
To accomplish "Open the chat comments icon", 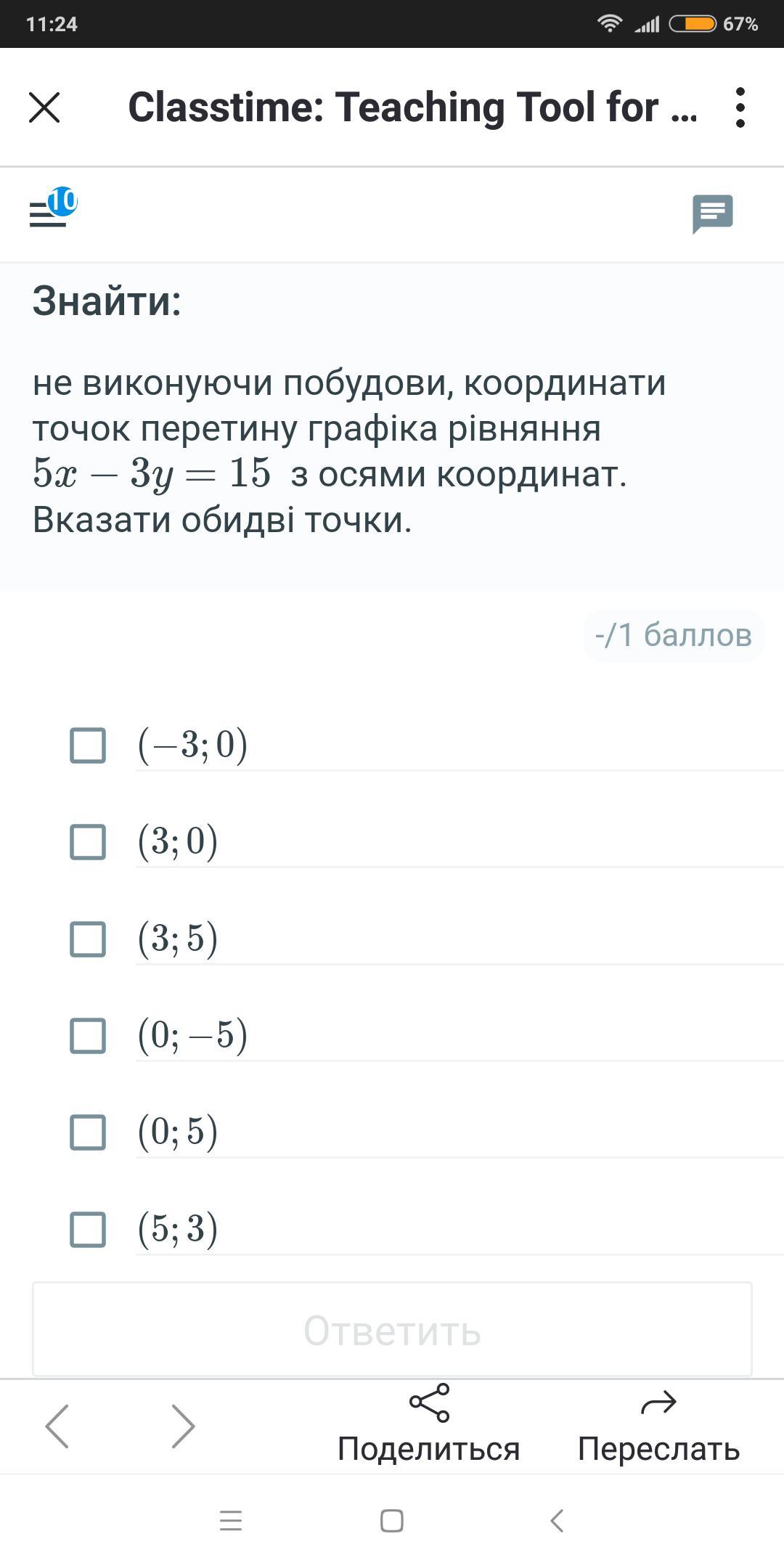I will click(x=712, y=213).
